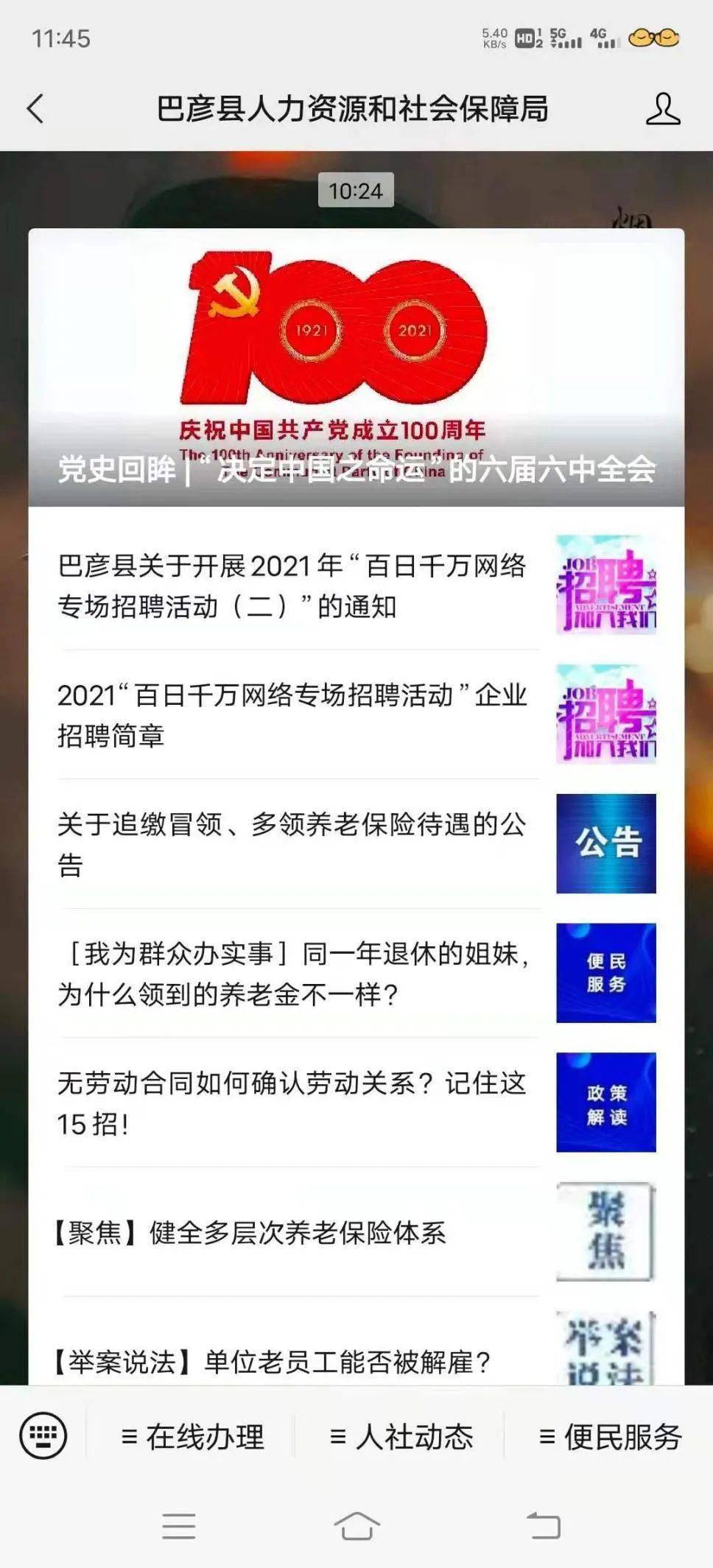Image resolution: width=713 pixels, height=1568 pixels.
Task: Expand the 人社动态 menu
Action: (x=401, y=1436)
